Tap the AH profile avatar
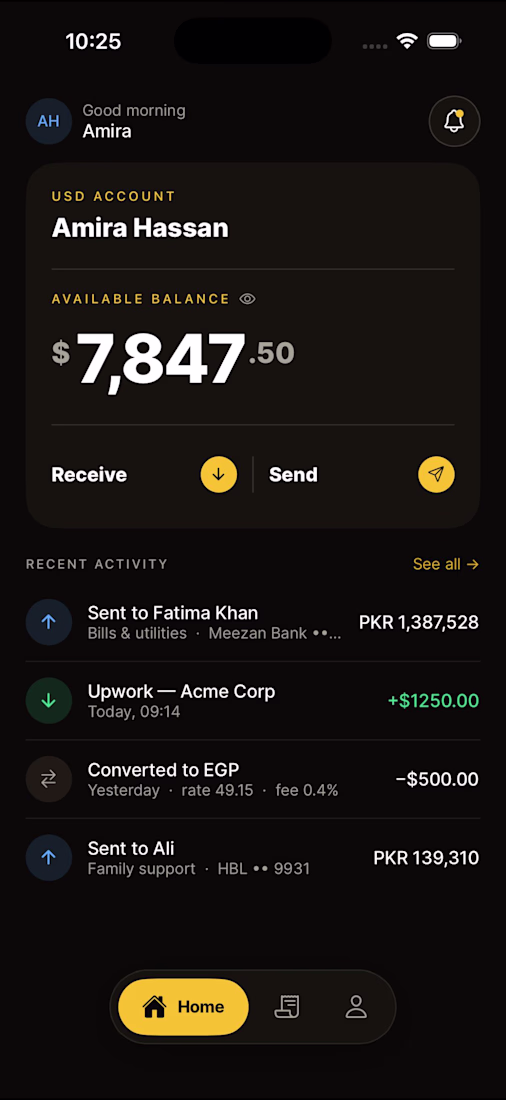Viewport: 506px width, 1100px height. click(48, 121)
